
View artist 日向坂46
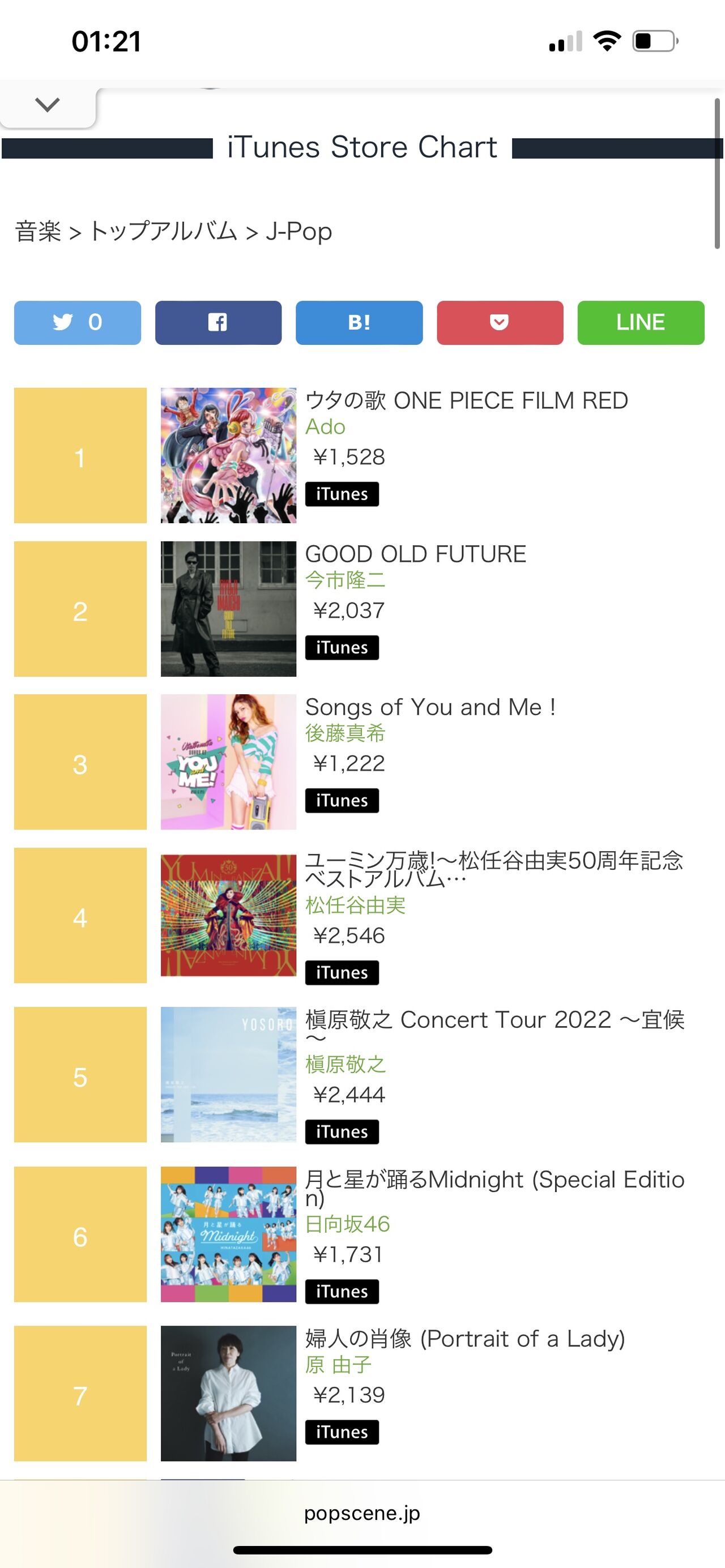click(x=348, y=1224)
